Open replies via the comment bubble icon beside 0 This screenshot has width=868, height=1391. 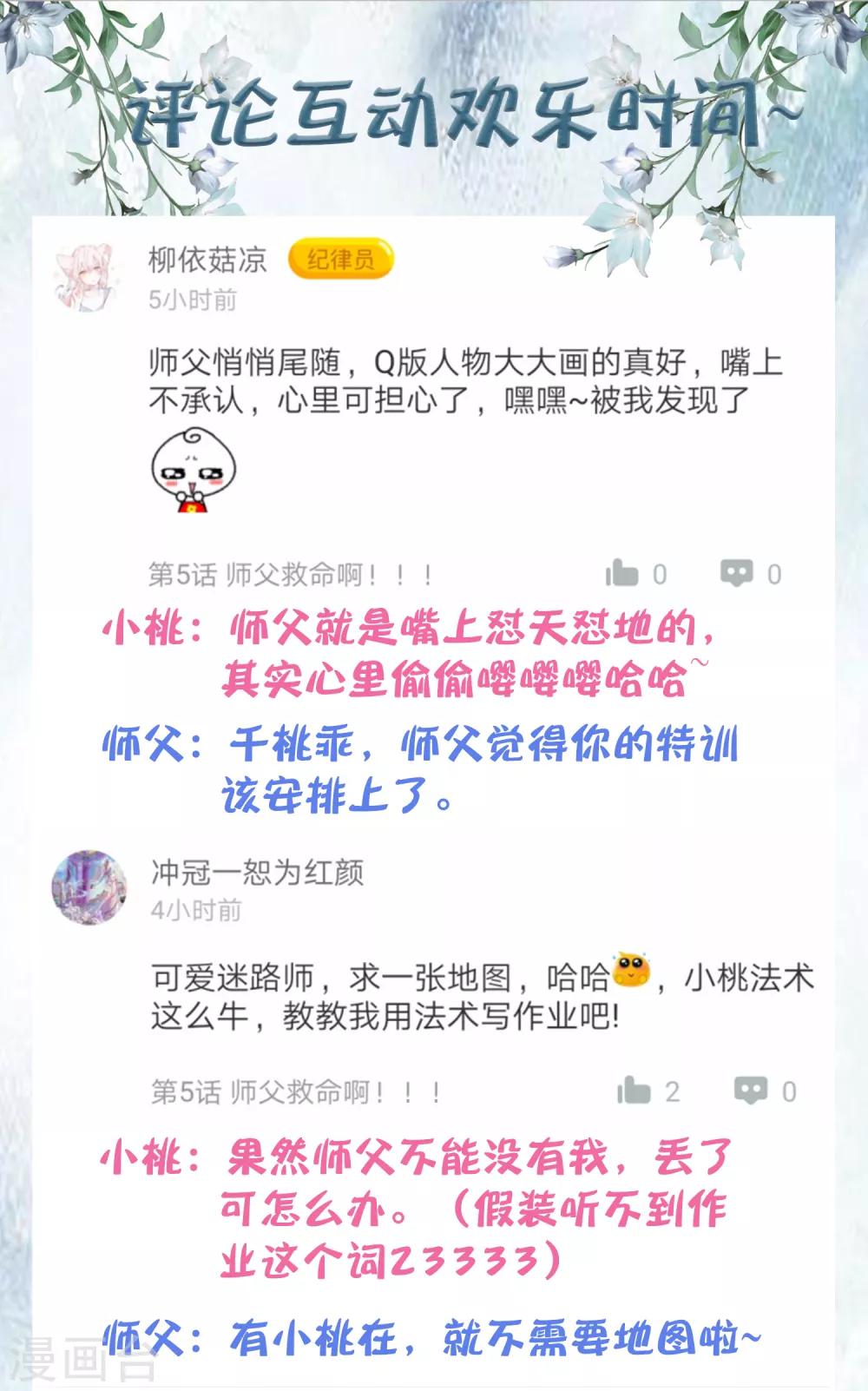[x=738, y=571]
